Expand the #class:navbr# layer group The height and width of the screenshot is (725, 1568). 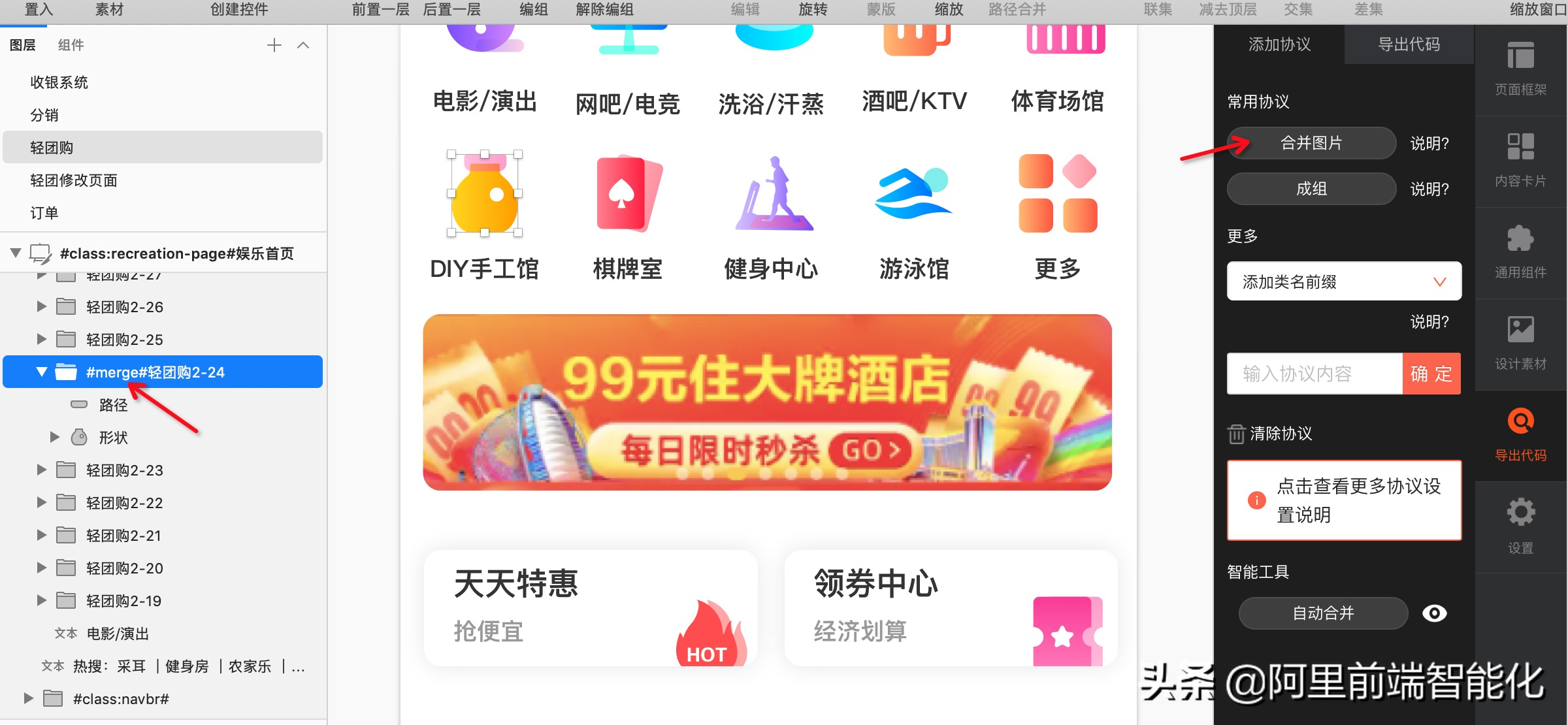coord(28,699)
